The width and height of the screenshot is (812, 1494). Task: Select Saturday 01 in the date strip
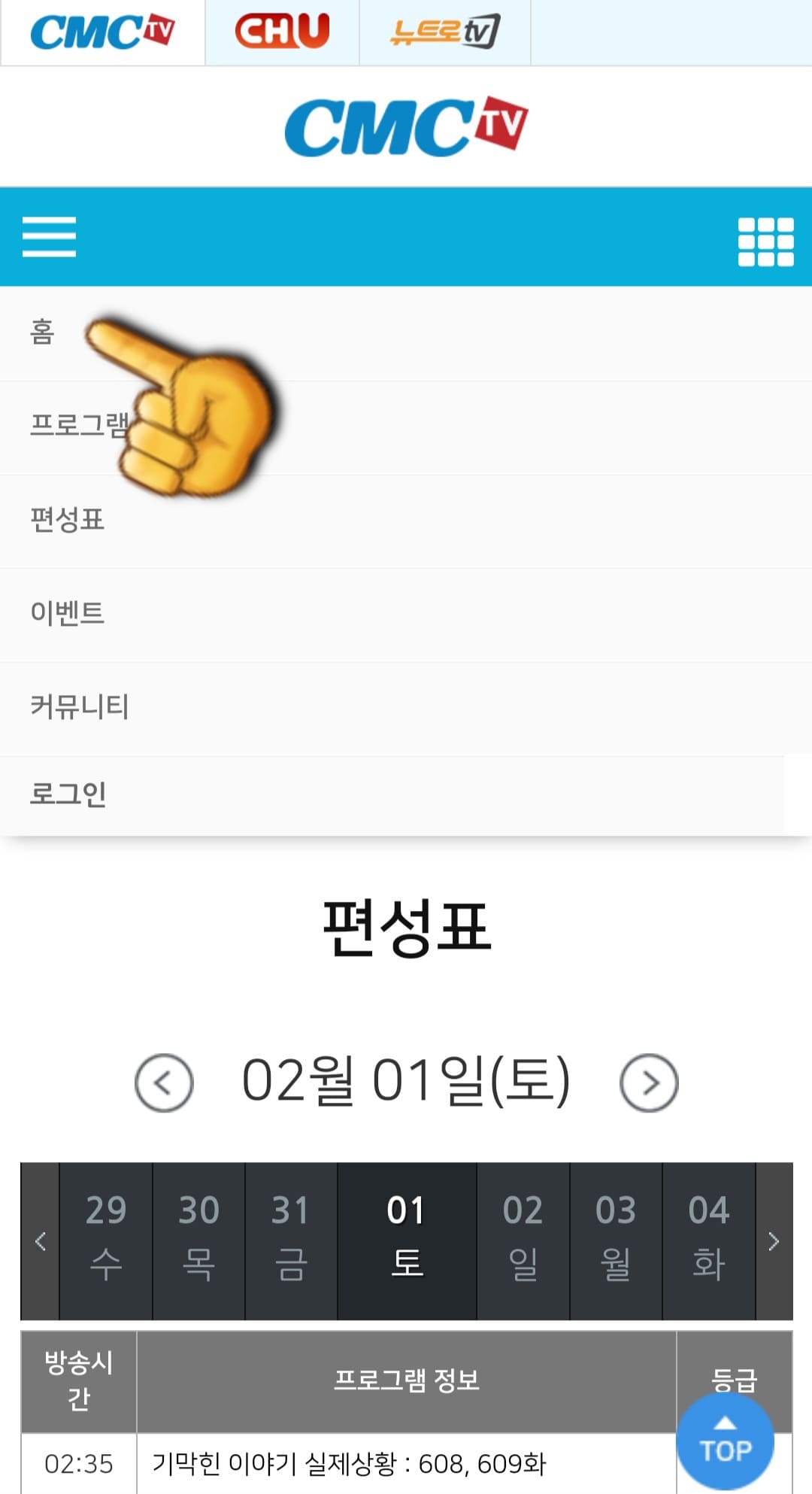(x=407, y=1234)
